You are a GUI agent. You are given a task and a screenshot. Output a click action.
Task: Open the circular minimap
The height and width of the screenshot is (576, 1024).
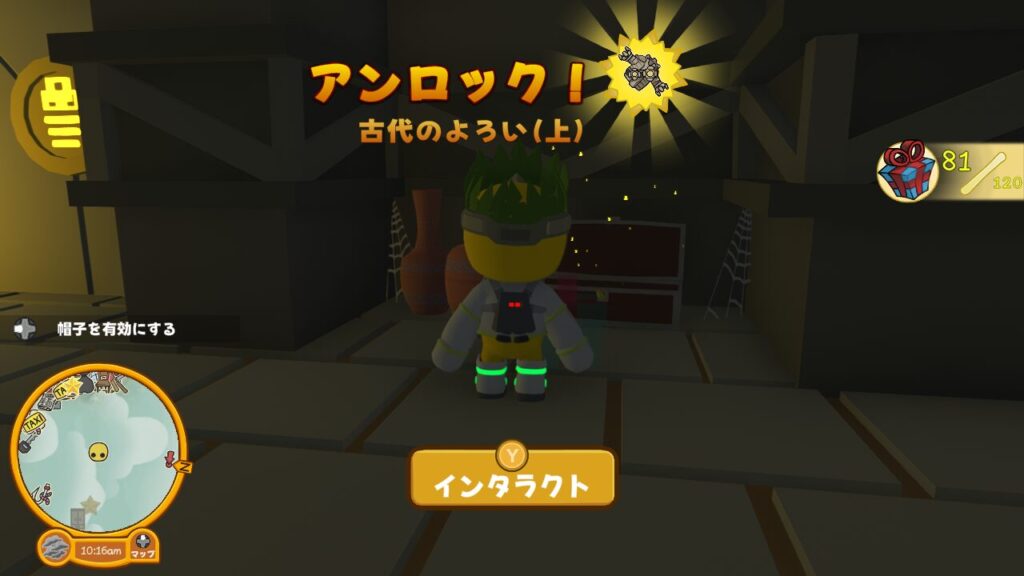(98, 448)
